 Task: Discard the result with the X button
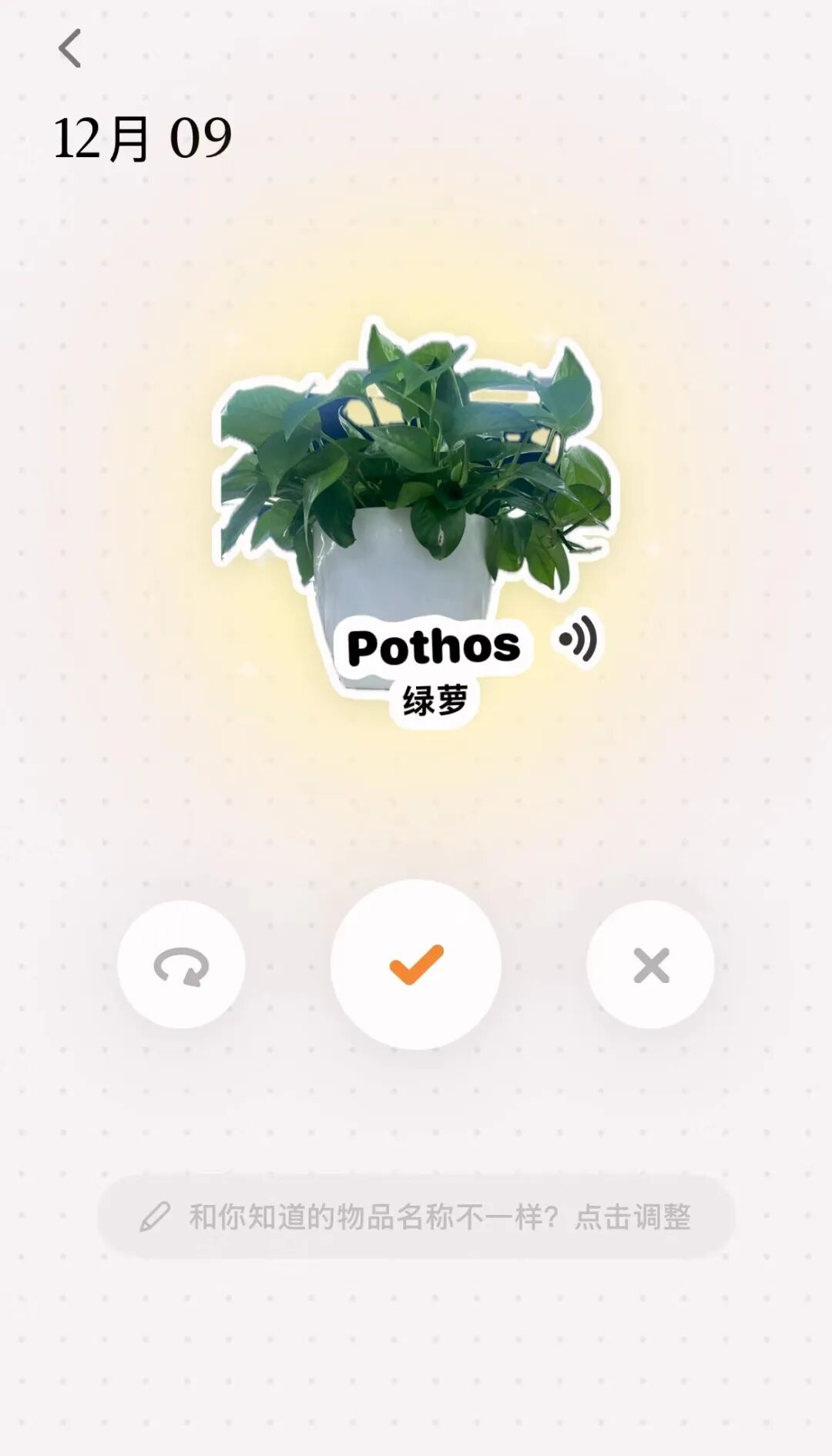(x=650, y=965)
